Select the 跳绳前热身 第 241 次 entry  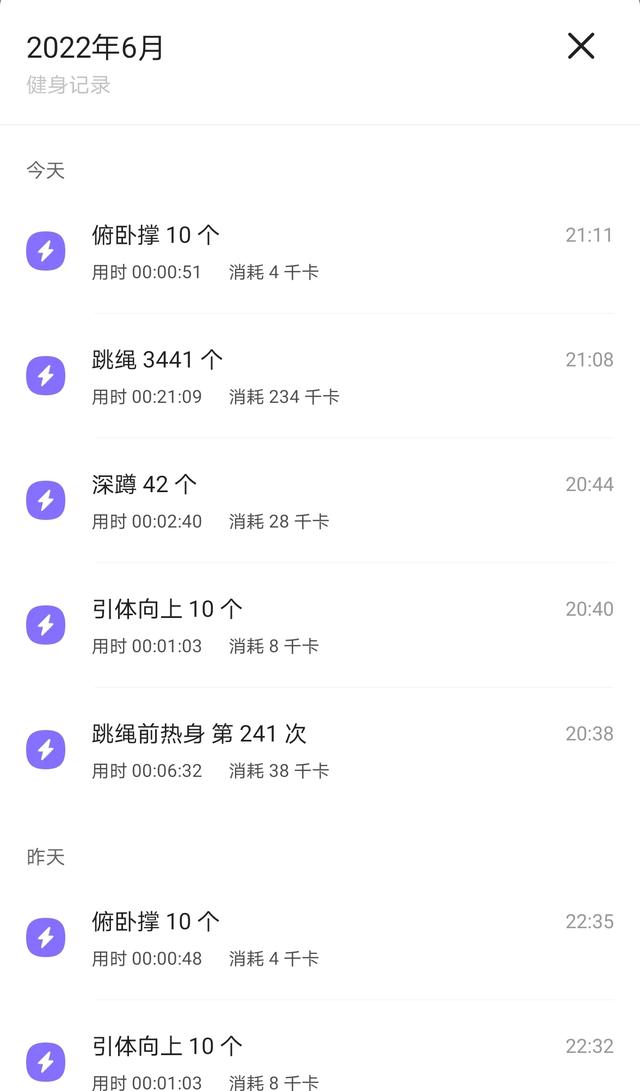[x=320, y=750]
